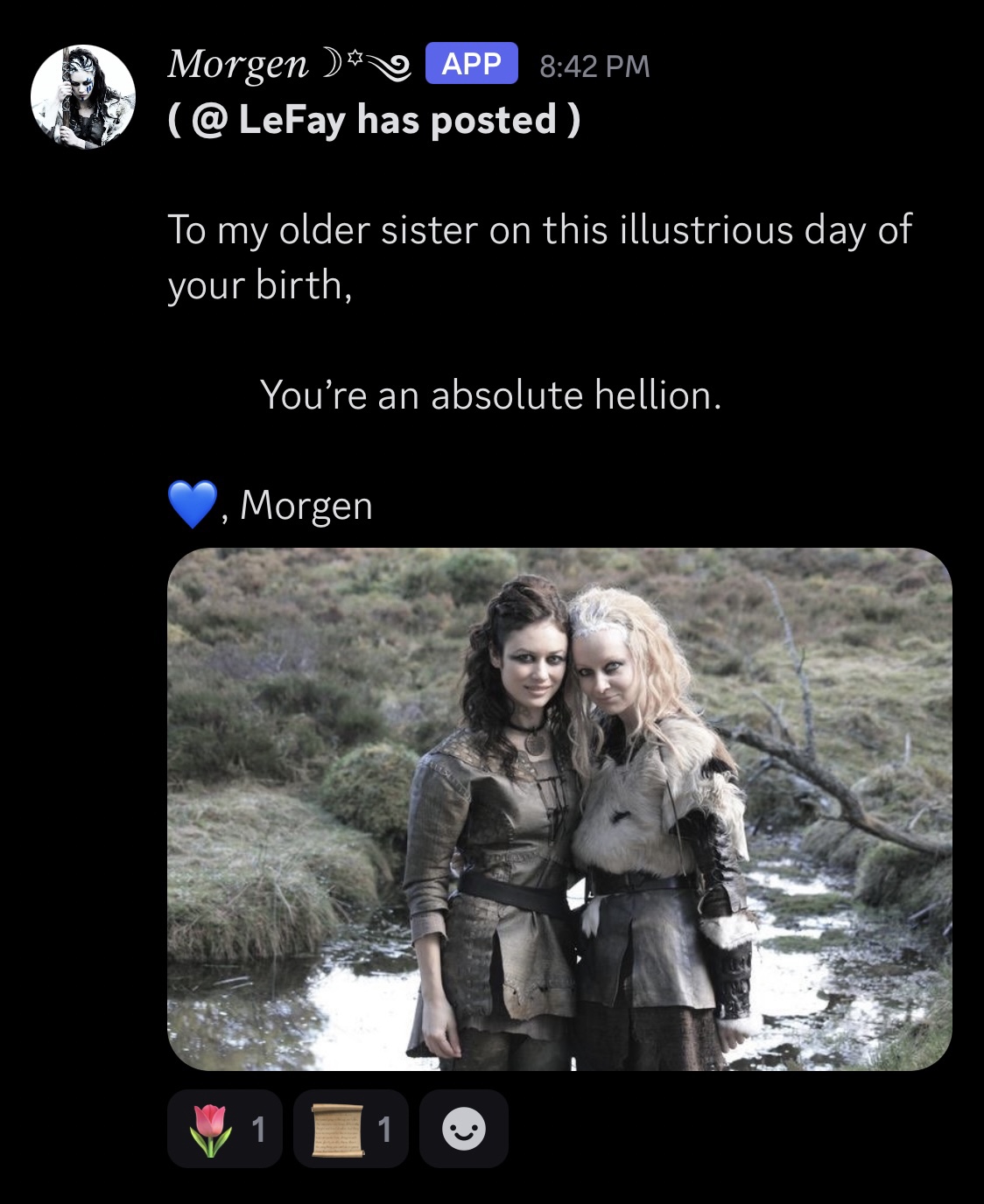984x1204 pixels.
Task: Add a tulip reaction
Action: 224,1129
